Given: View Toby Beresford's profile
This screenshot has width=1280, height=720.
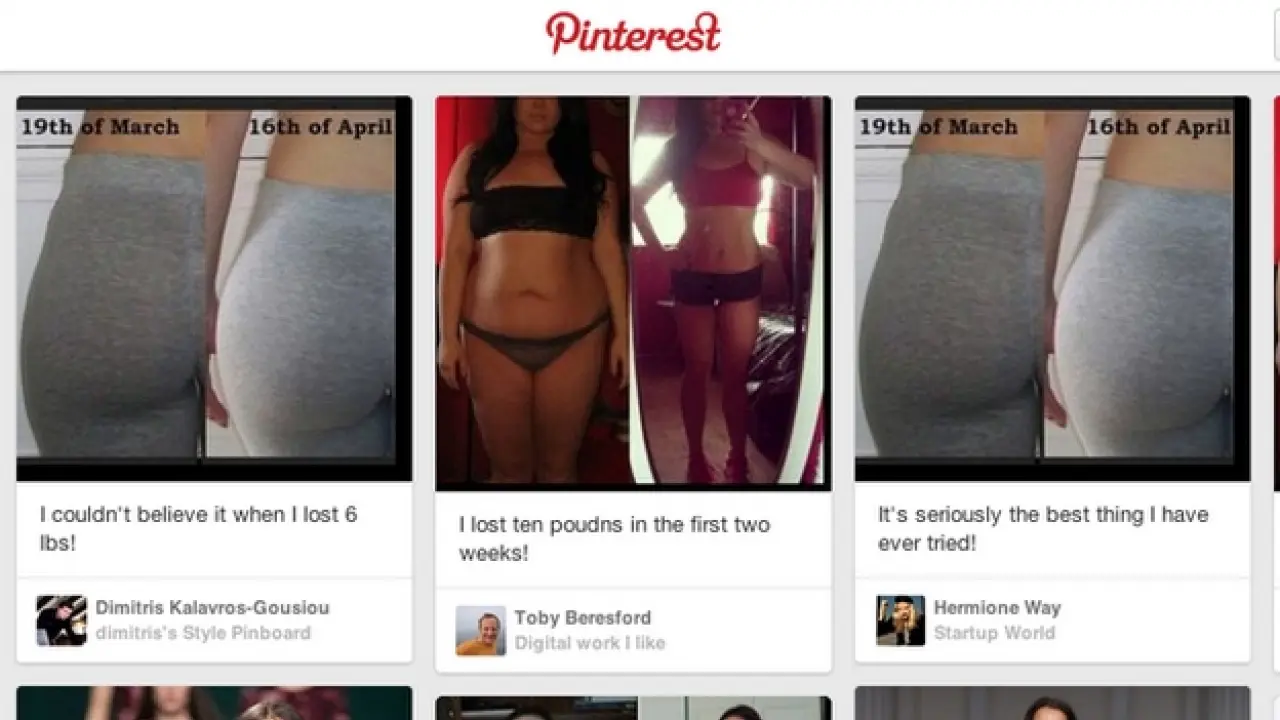Looking at the screenshot, I should coord(582,617).
